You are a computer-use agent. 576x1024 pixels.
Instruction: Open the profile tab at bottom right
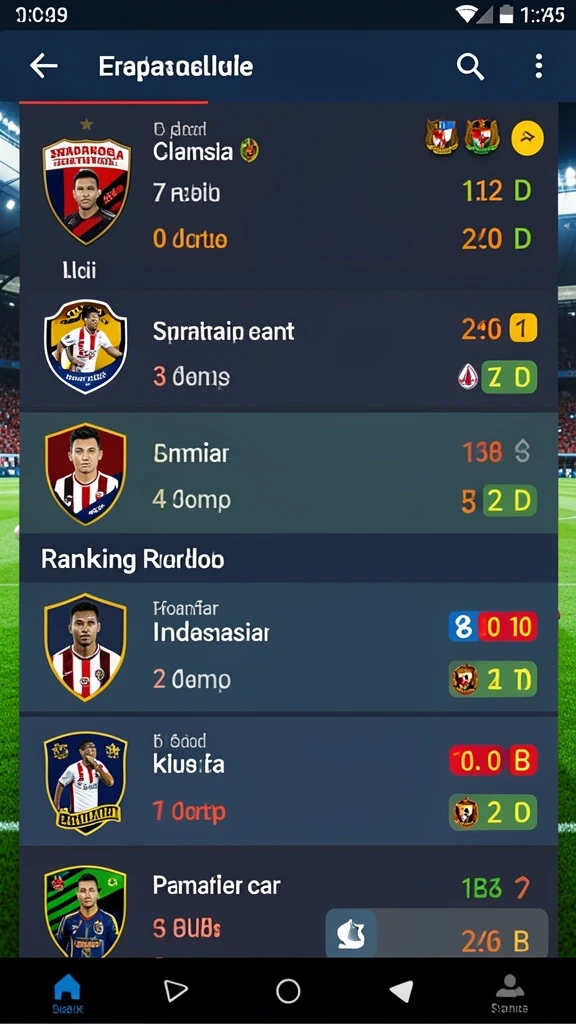click(510, 993)
